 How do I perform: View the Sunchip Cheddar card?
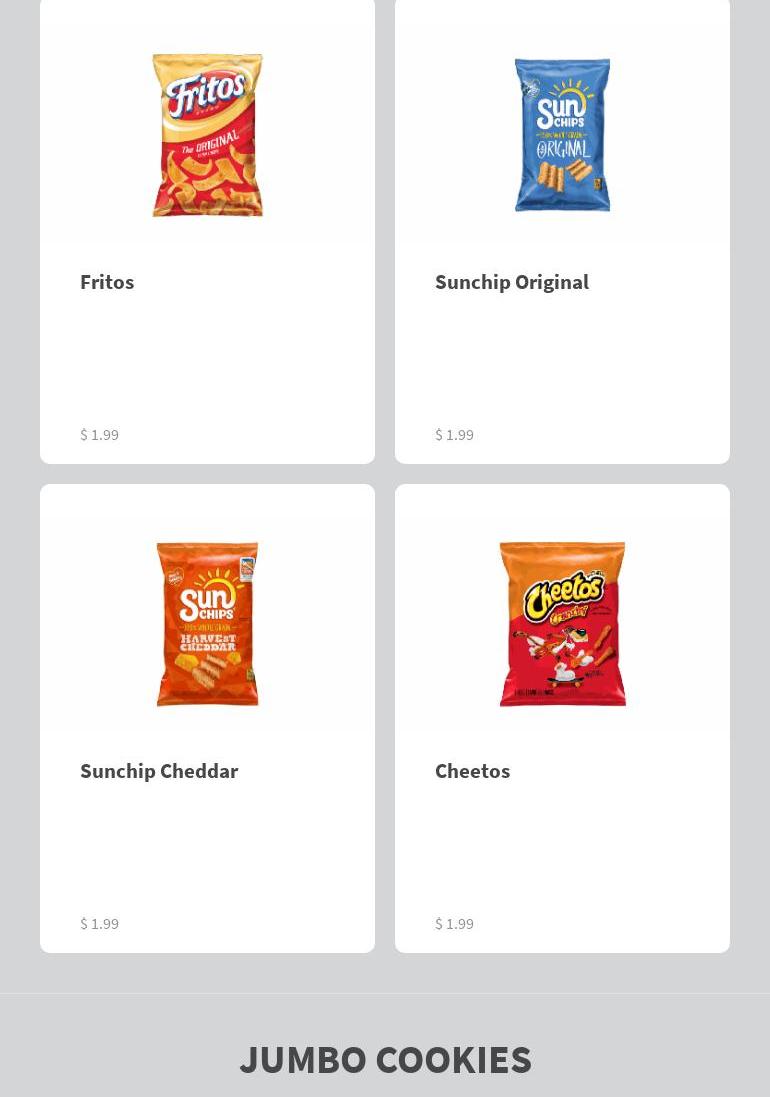tap(207, 718)
